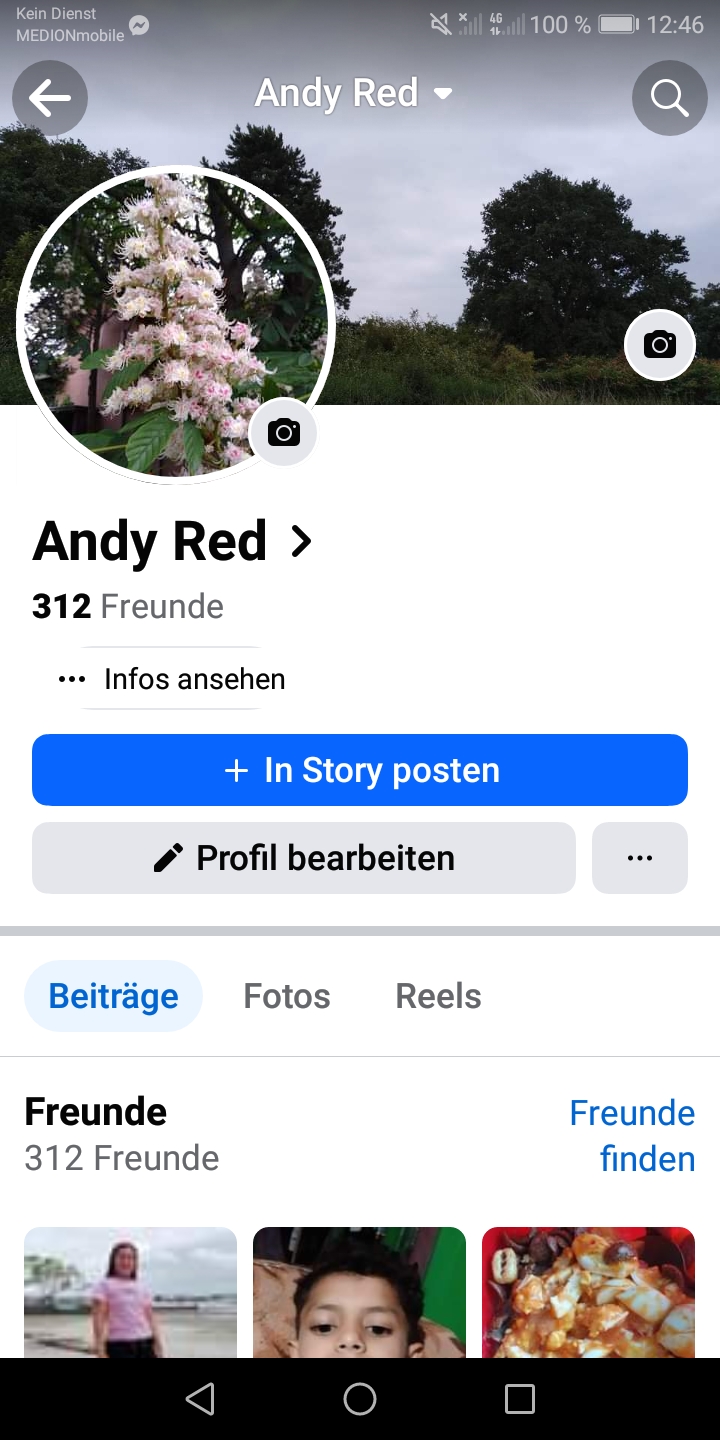Open friend tile showing a child's face
Viewport: 720px width, 1440px height.
click(x=359, y=1292)
